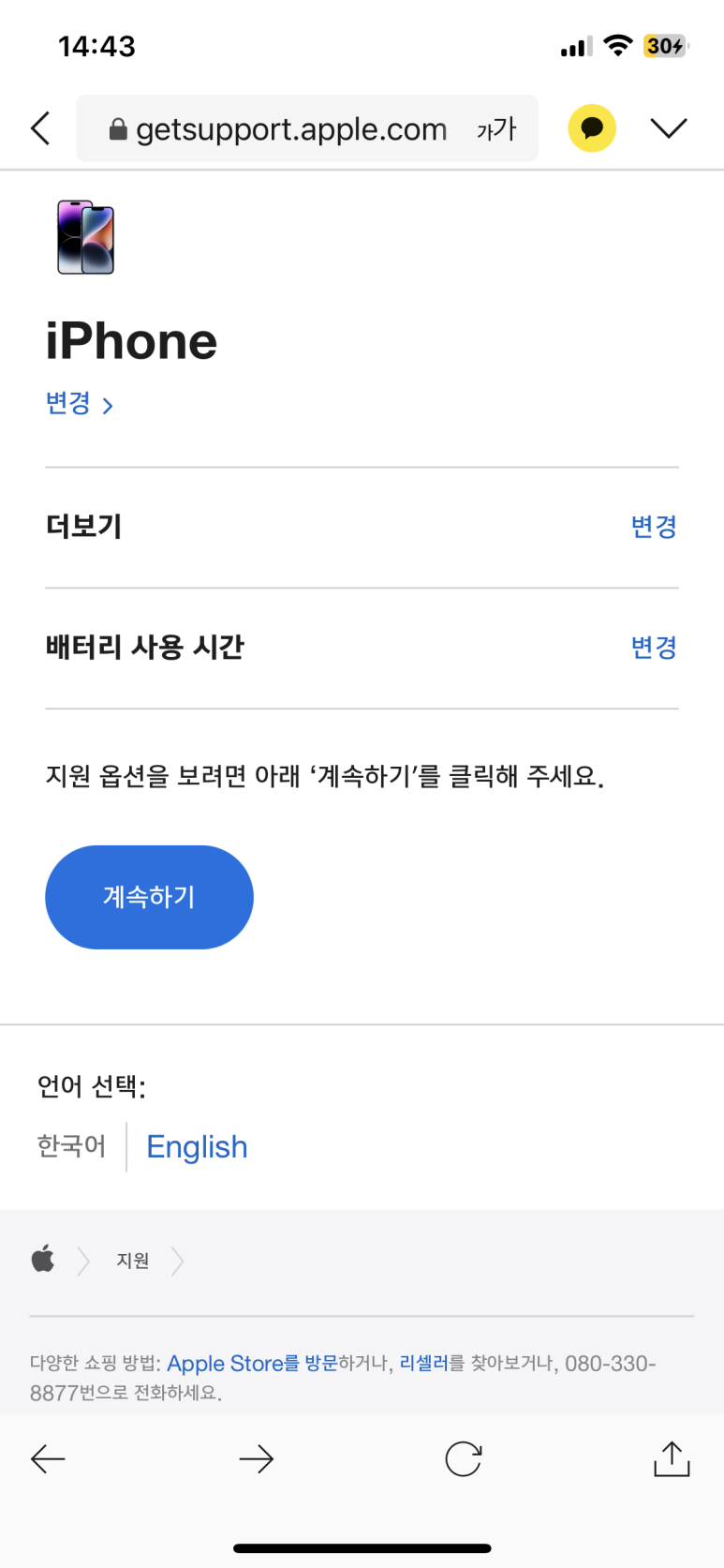Screen dimensions: 724x1568
Task: Expand the top-right down chevron menu
Action: 669,128
